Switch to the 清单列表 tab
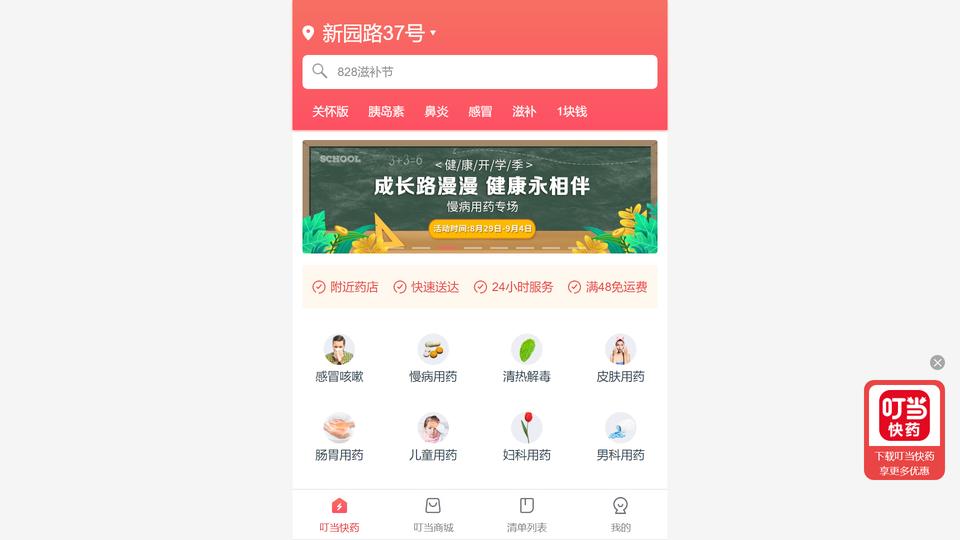 click(x=527, y=514)
